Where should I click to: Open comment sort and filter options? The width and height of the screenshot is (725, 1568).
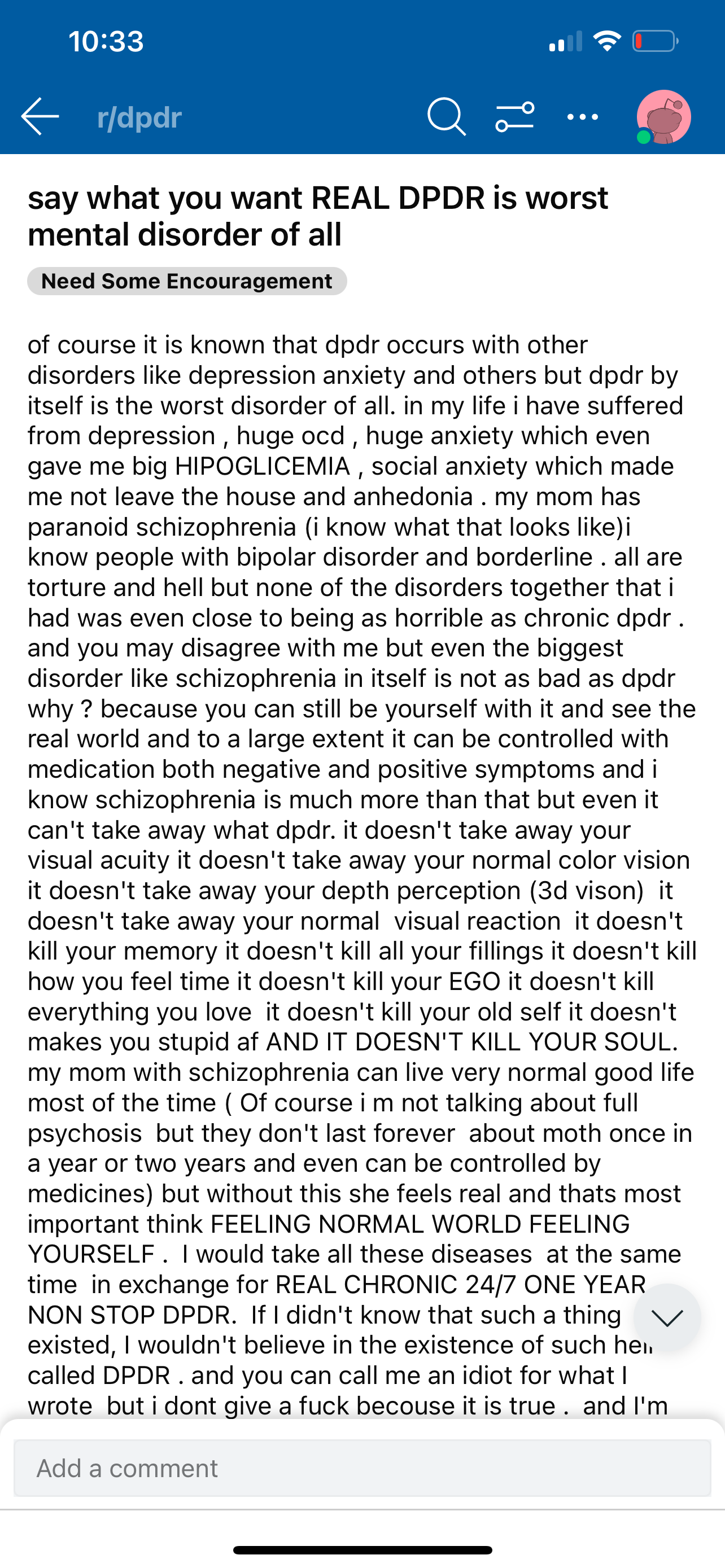tap(514, 116)
